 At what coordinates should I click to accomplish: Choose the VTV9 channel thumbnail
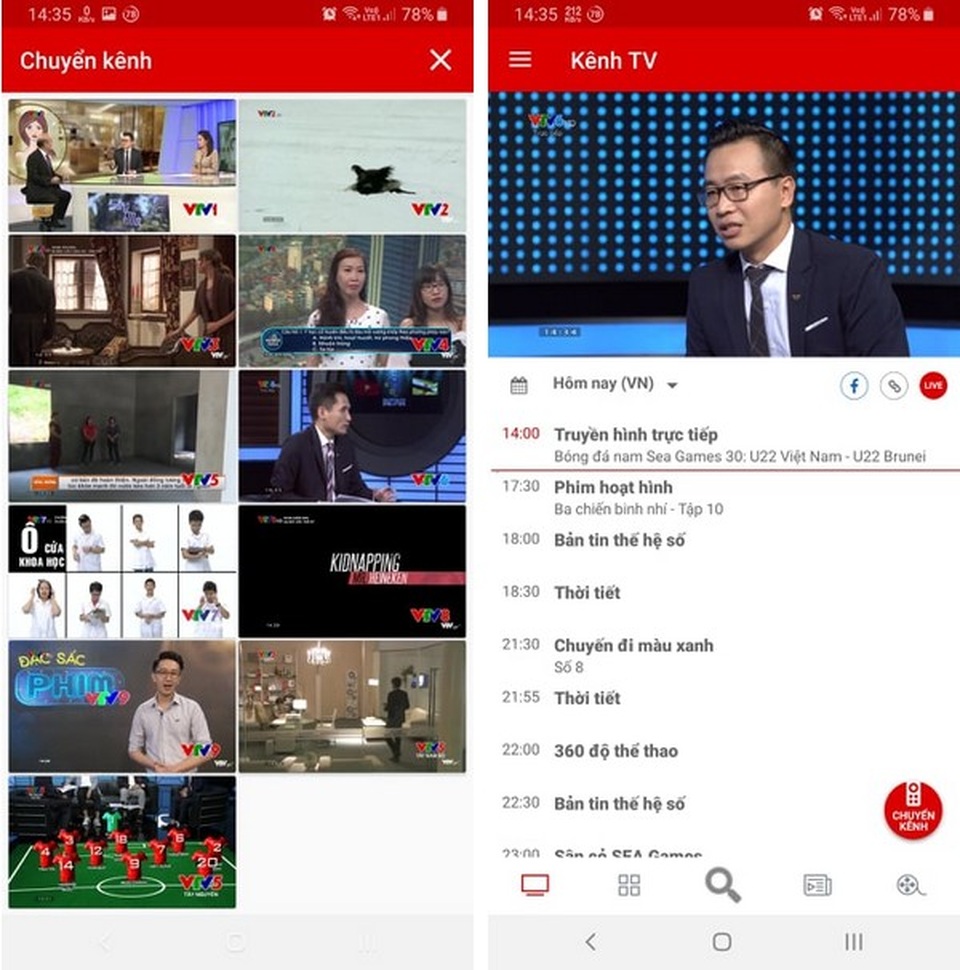coord(122,706)
